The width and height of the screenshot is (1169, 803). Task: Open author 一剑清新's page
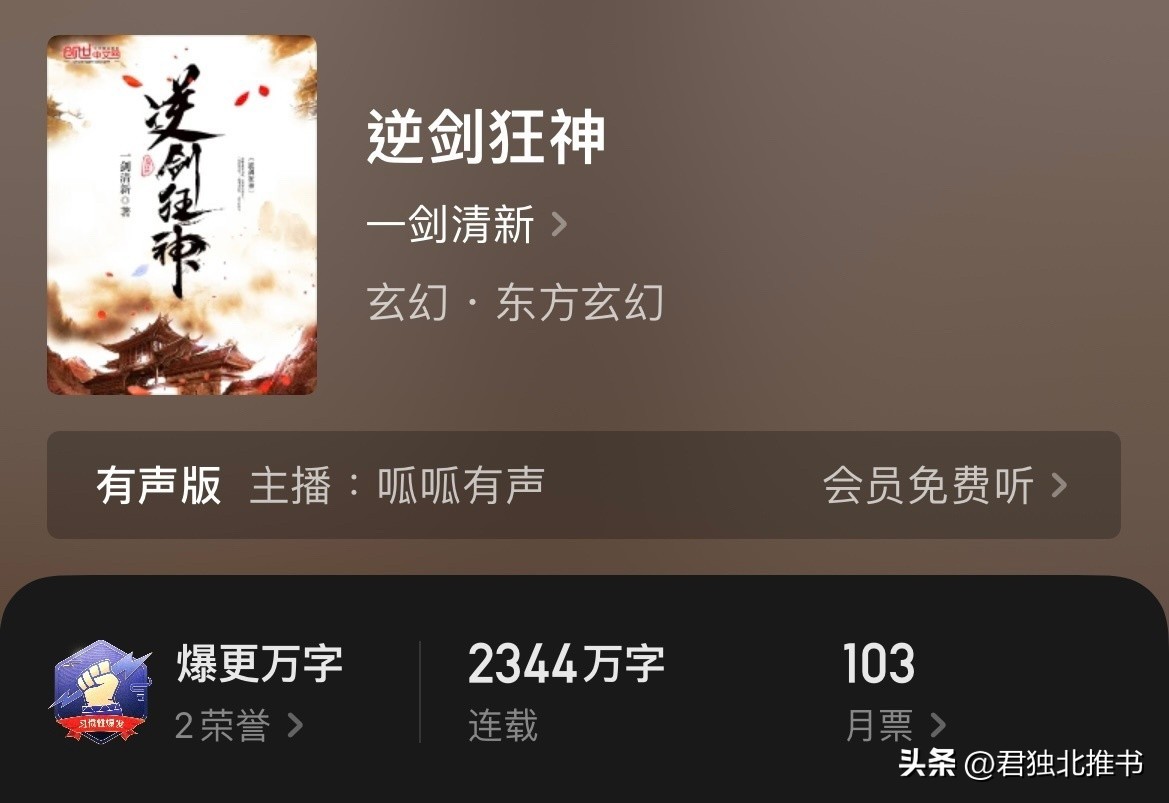click(x=466, y=226)
